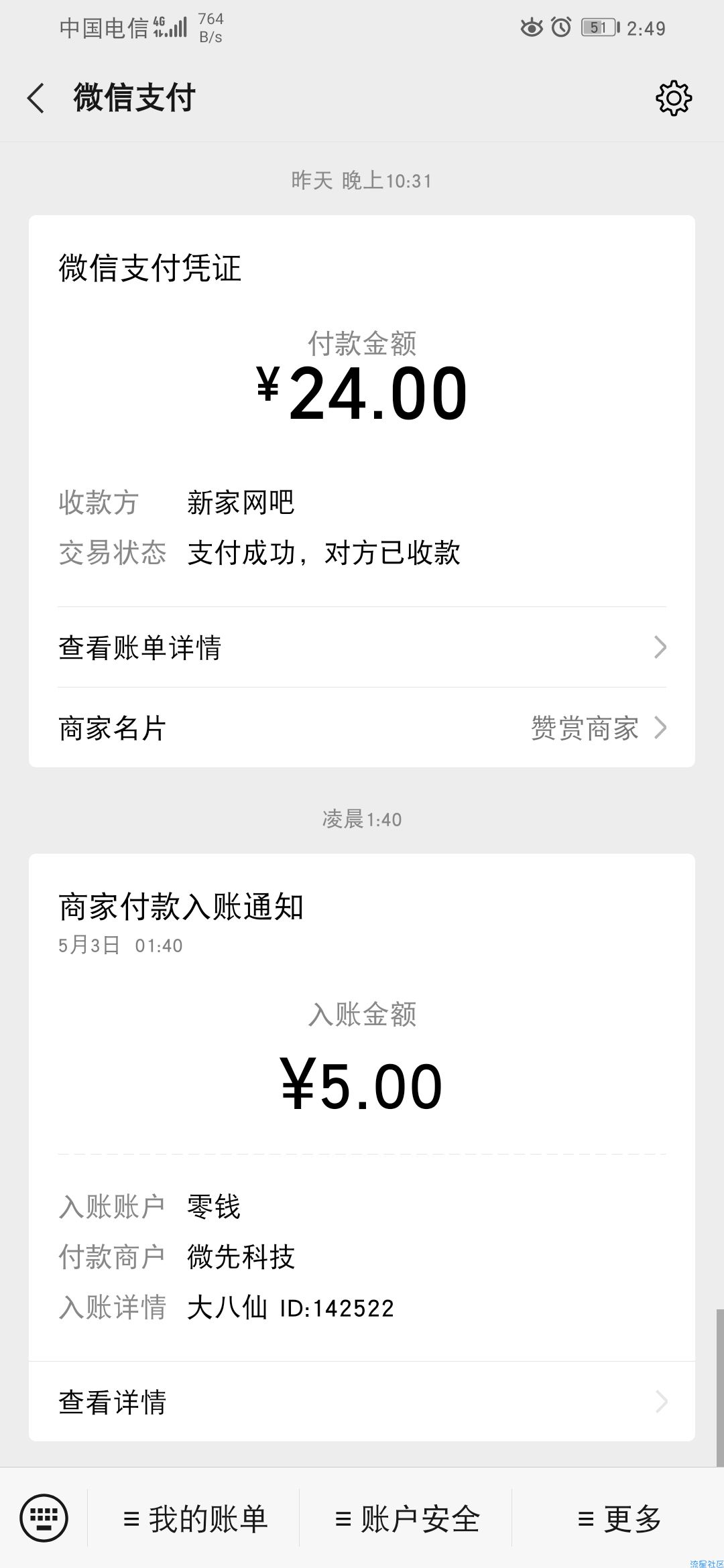This screenshot has width=724, height=1568.
Task: Open the 更多 menu
Action: point(619,1518)
